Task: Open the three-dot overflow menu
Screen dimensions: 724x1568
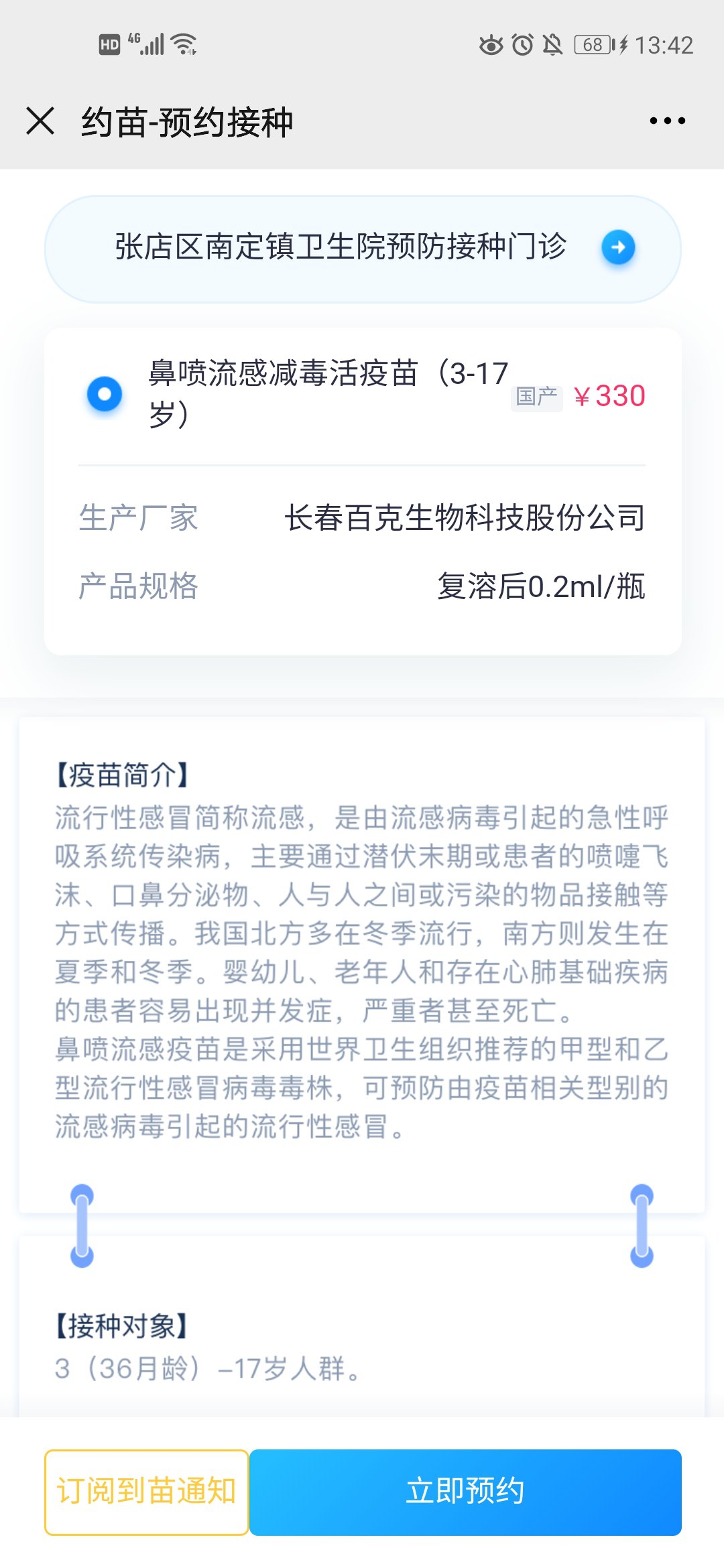Action: 667,121
